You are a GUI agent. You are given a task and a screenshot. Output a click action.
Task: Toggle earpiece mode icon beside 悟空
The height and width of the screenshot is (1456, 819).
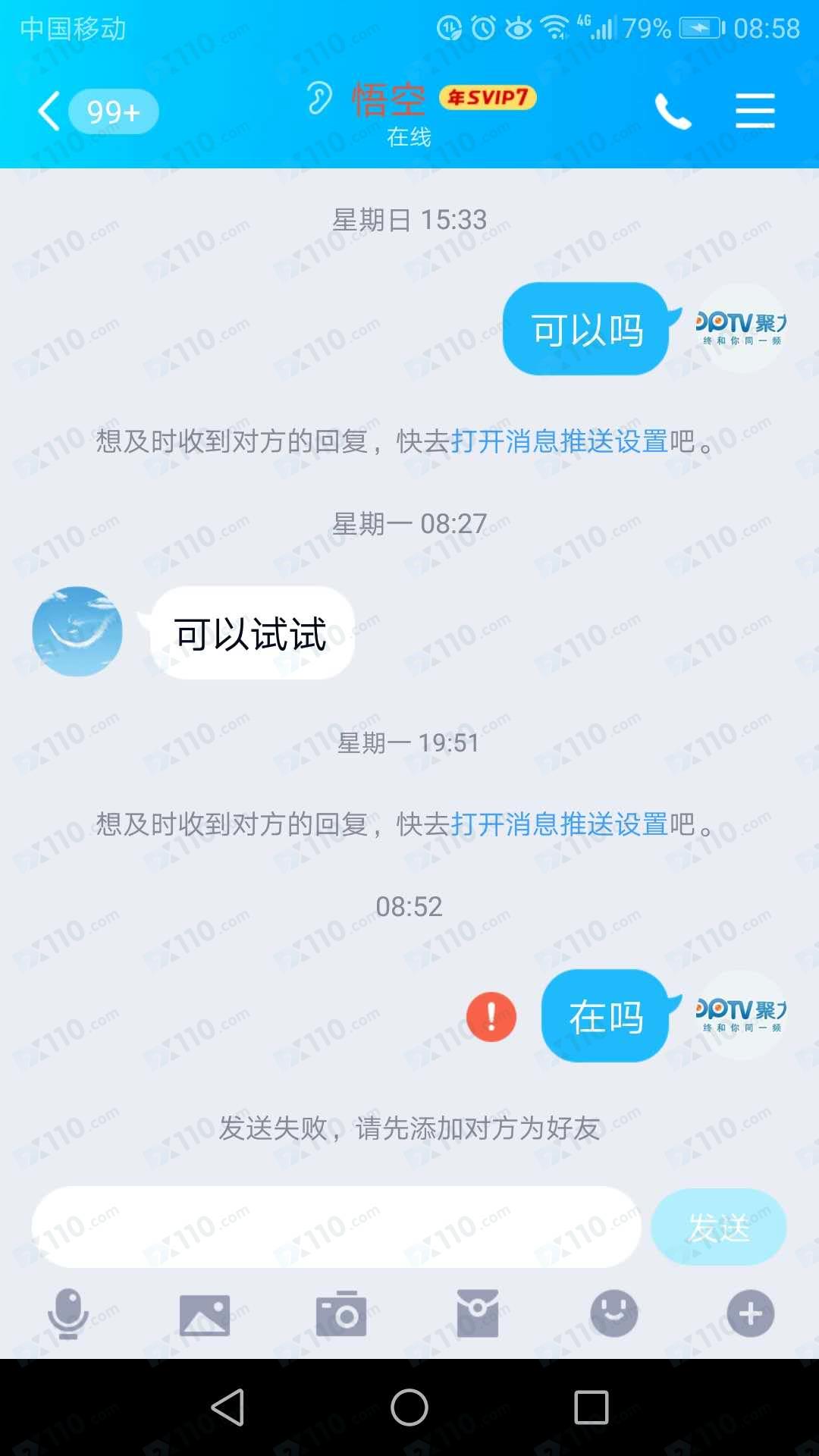pyautogui.click(x=319, y=99)
